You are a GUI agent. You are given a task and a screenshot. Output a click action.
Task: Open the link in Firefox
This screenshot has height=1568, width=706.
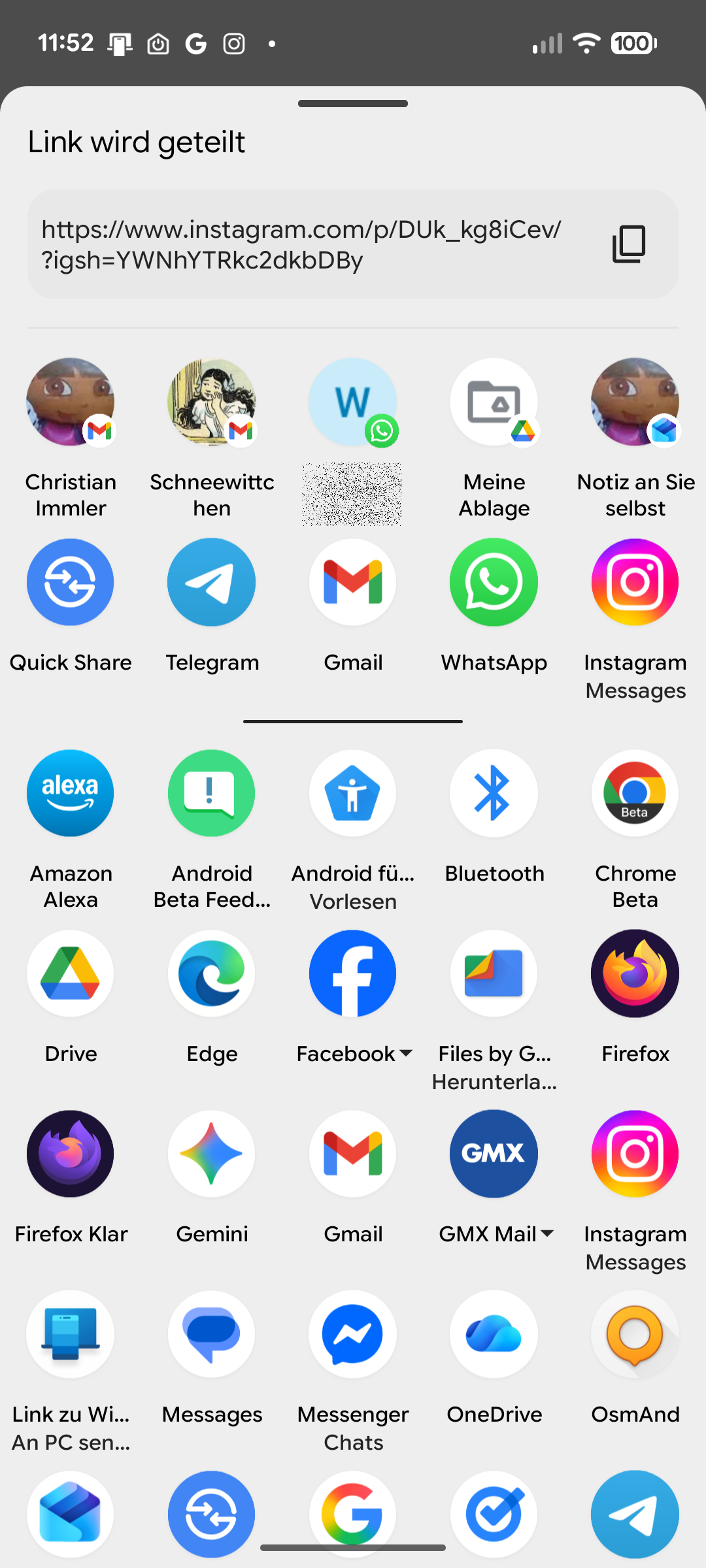pos(635,973)
